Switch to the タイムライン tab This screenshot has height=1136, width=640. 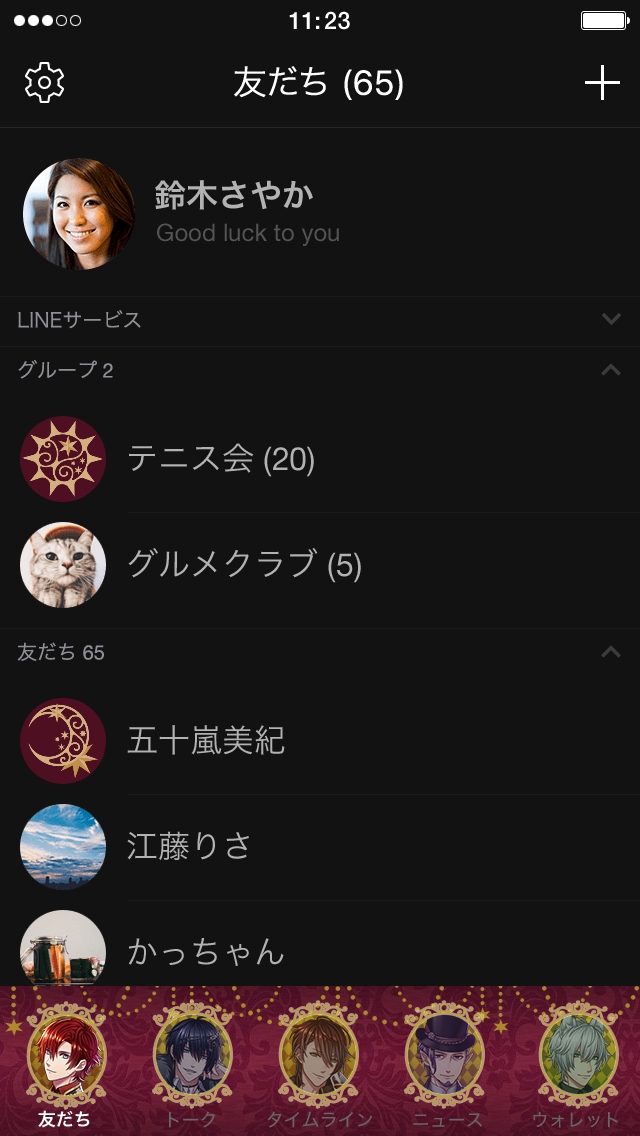coord(319,1062)
